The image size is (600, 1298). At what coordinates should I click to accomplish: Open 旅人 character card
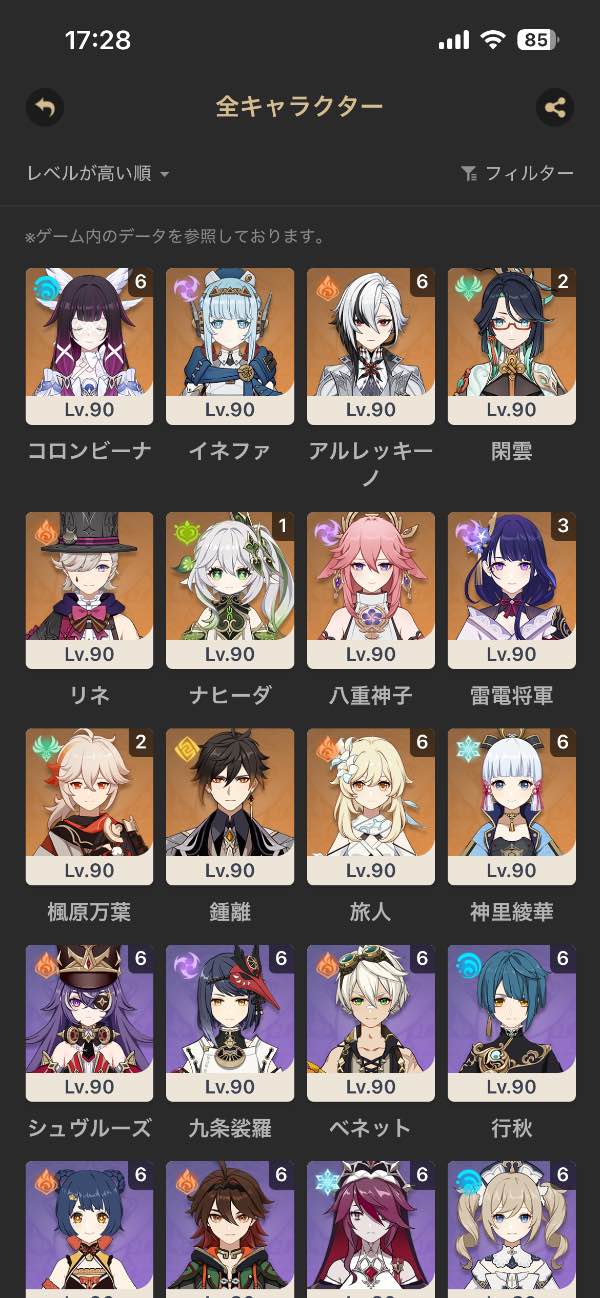[371, 806]
